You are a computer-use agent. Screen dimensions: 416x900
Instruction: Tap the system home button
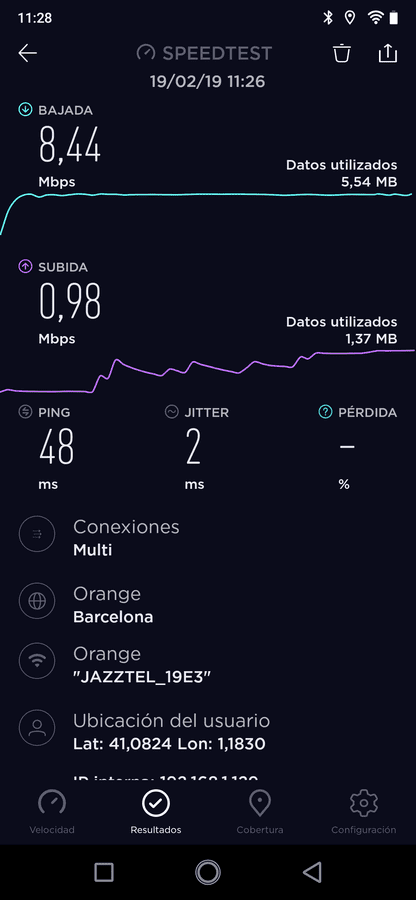208,872
